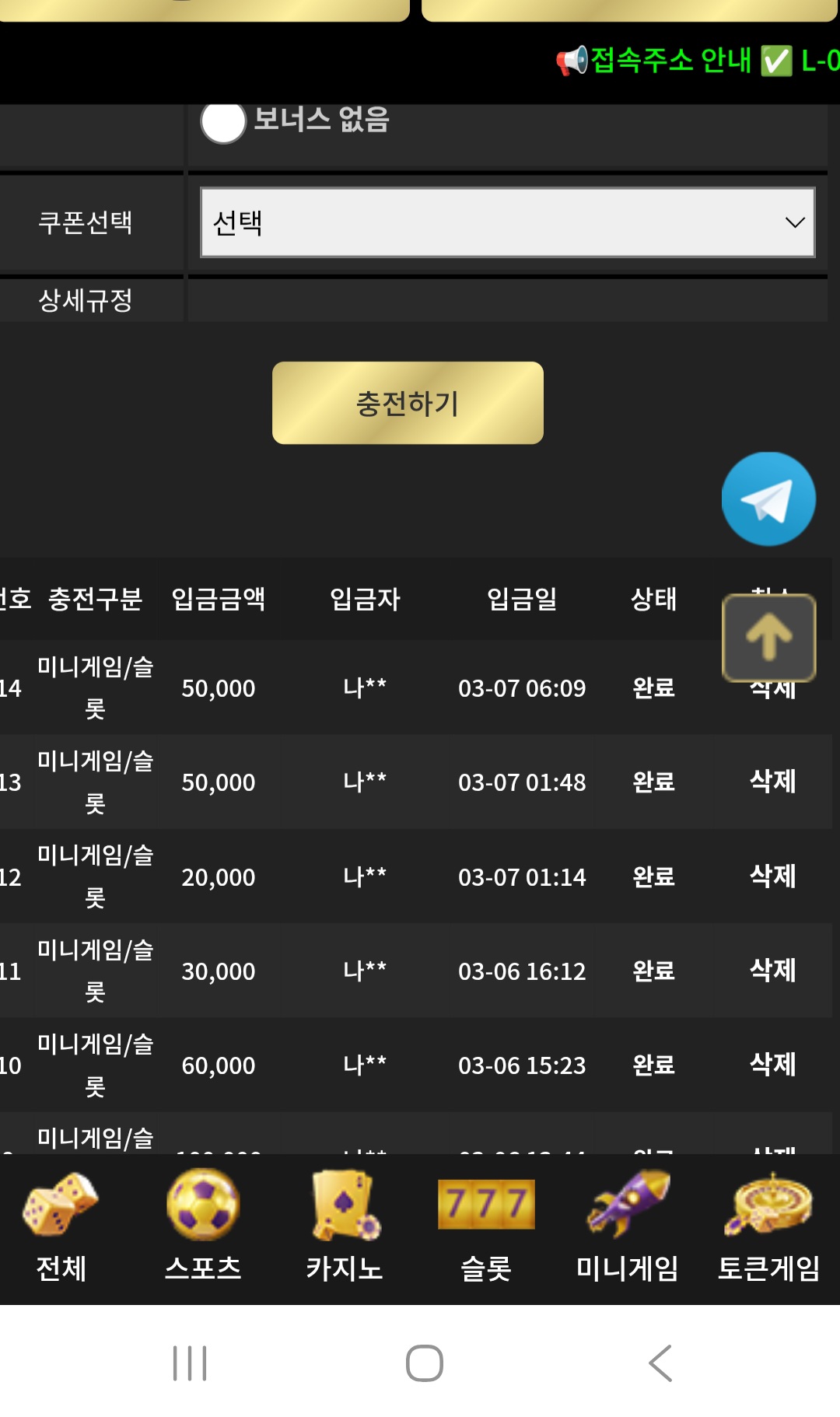This screenshot has height=1417, width=840.
Task: Select the 보너스 없음 radio option
Action: point(224,123)
